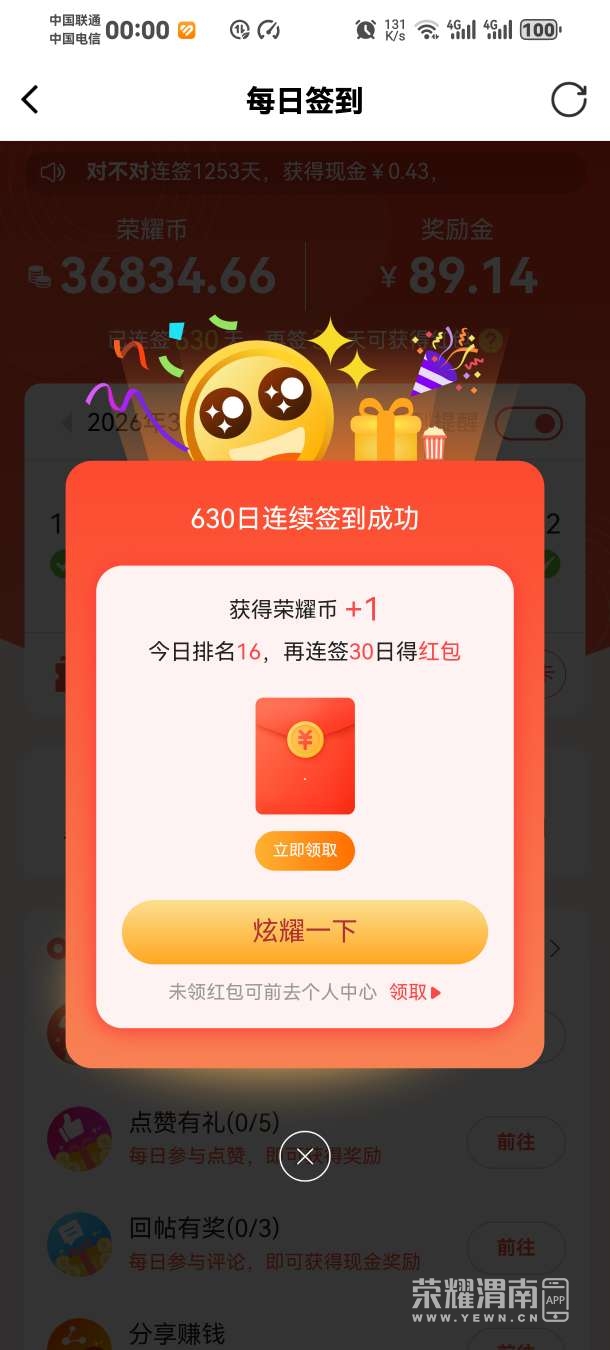The image size is (610, 1350).
Task: Refresh the daily check-in page
Action: (569, 100)
